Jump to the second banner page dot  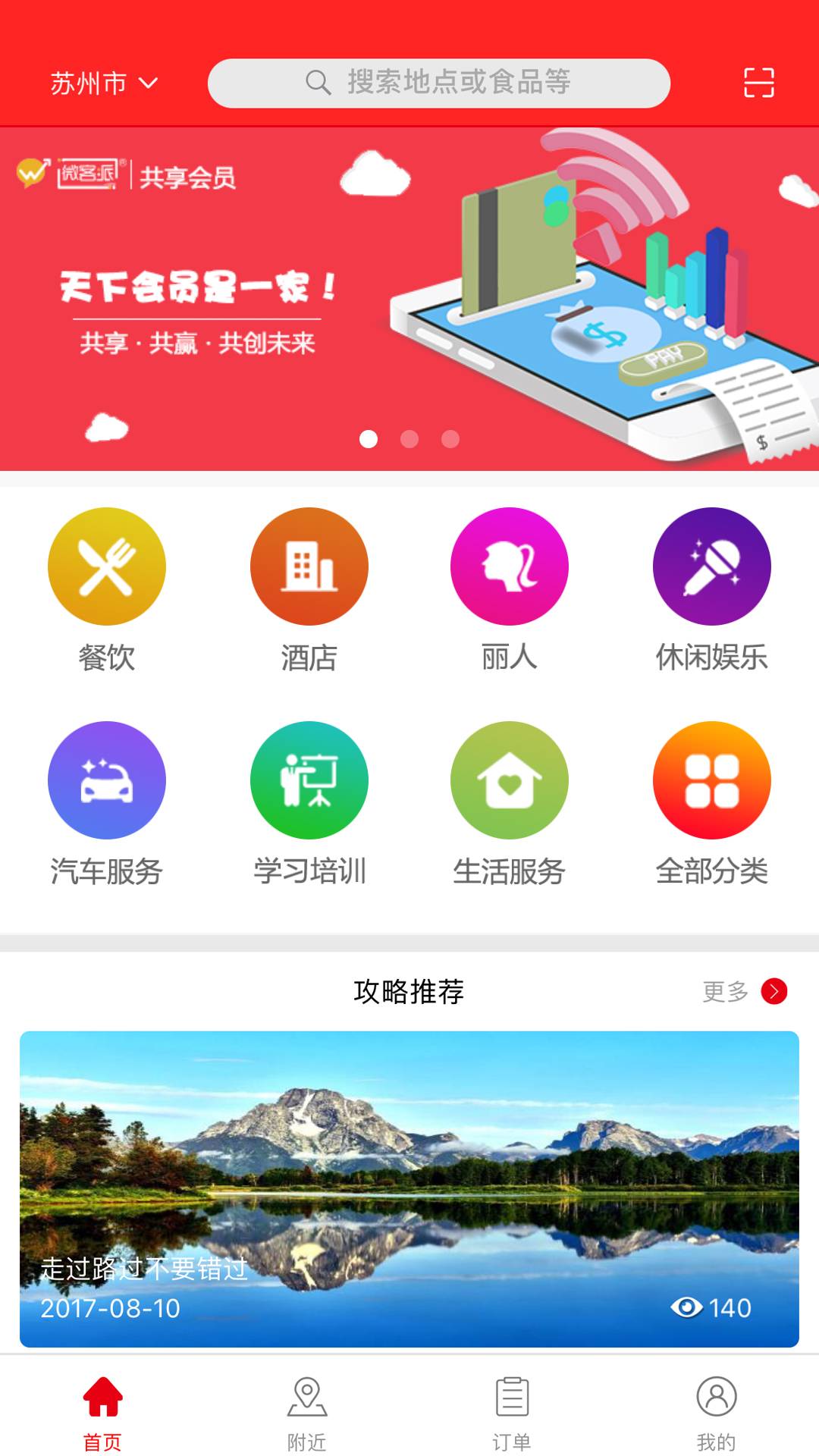[409, 439]
